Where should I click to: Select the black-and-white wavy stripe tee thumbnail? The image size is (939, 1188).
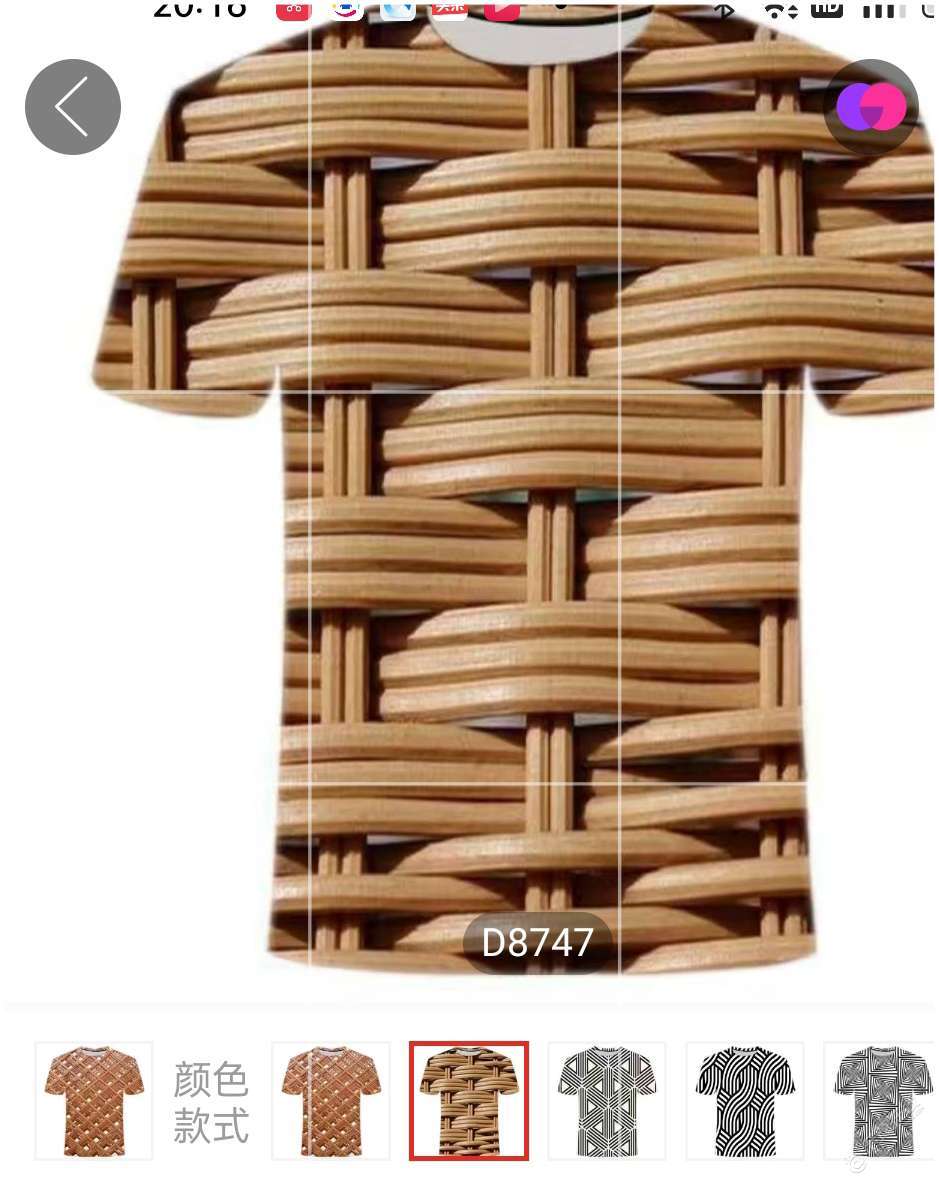pyautogui.click(x=745, y=1100)
